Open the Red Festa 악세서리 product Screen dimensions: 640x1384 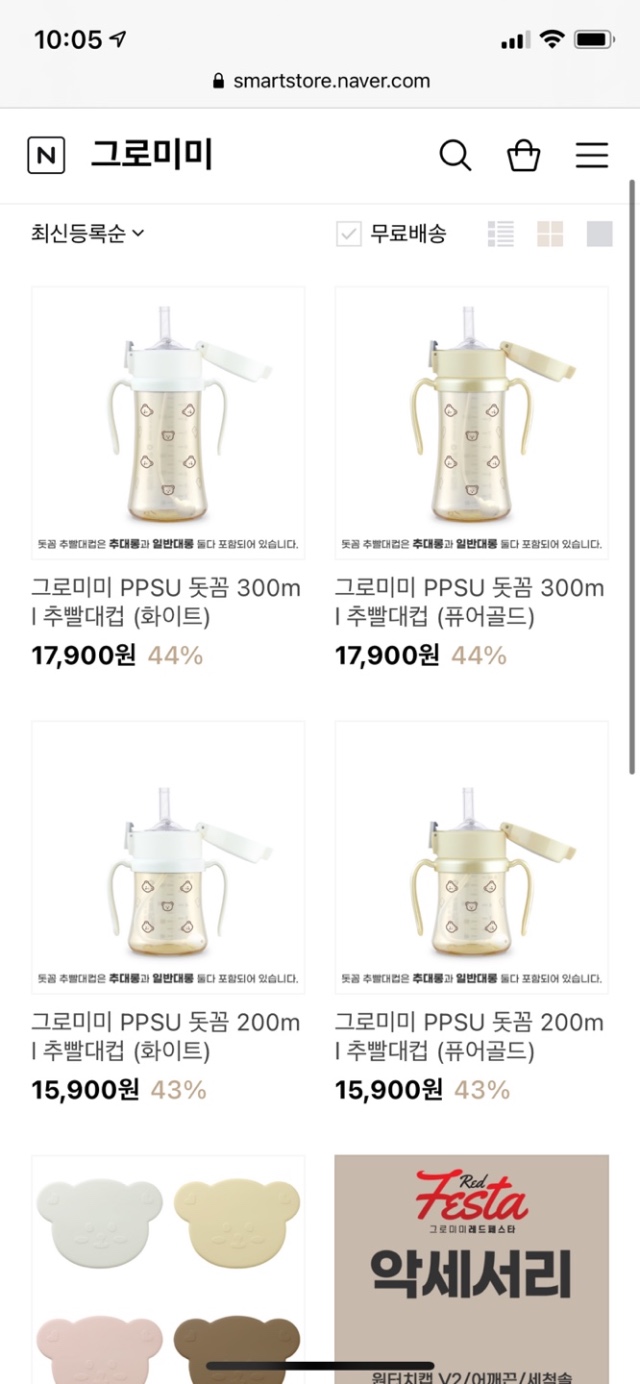point(471,1265)
